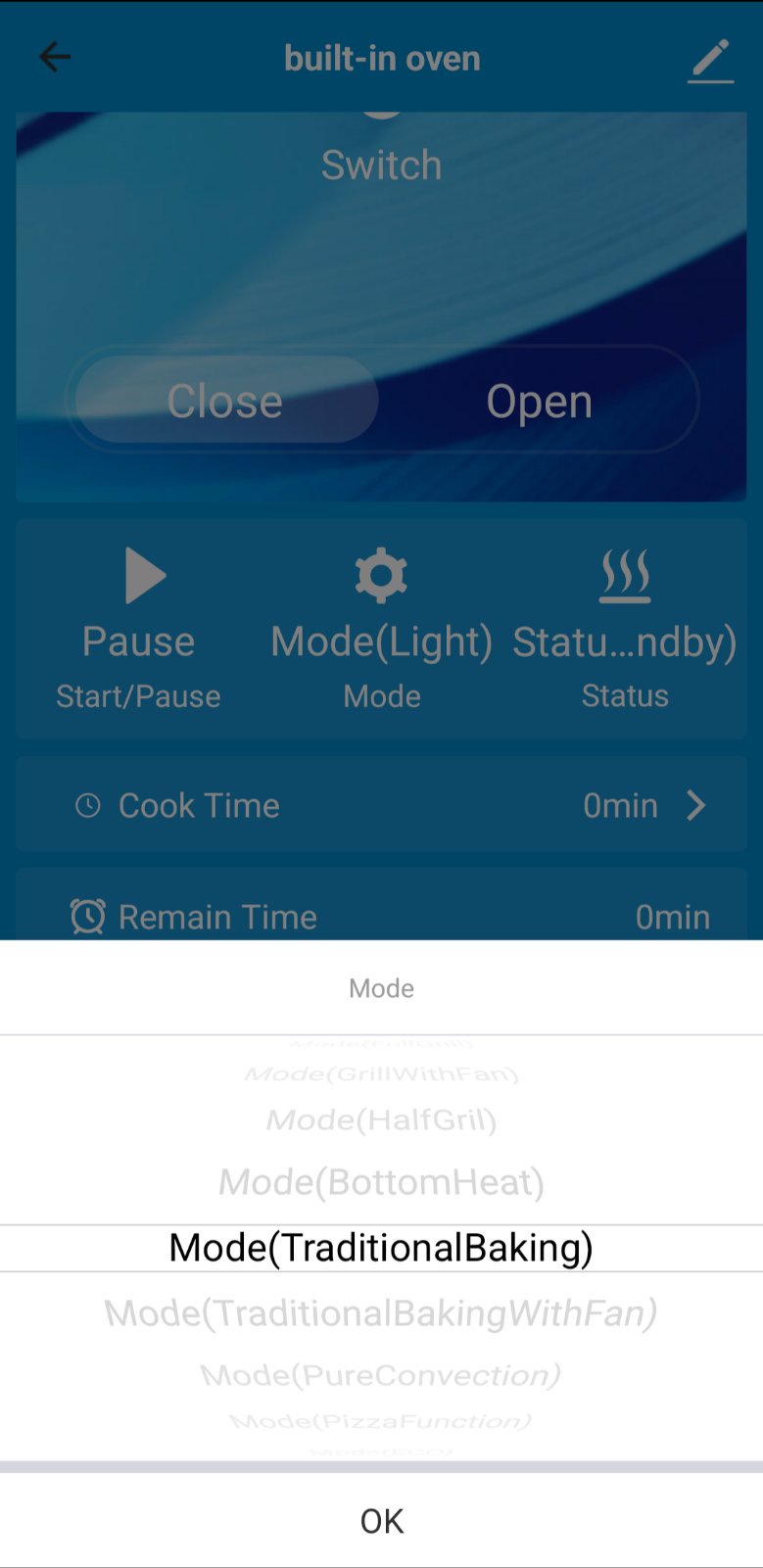763x1568 pixels.
Task: Choose Mode(TraditionalBakingWithFan) option
Action: 381,1312
